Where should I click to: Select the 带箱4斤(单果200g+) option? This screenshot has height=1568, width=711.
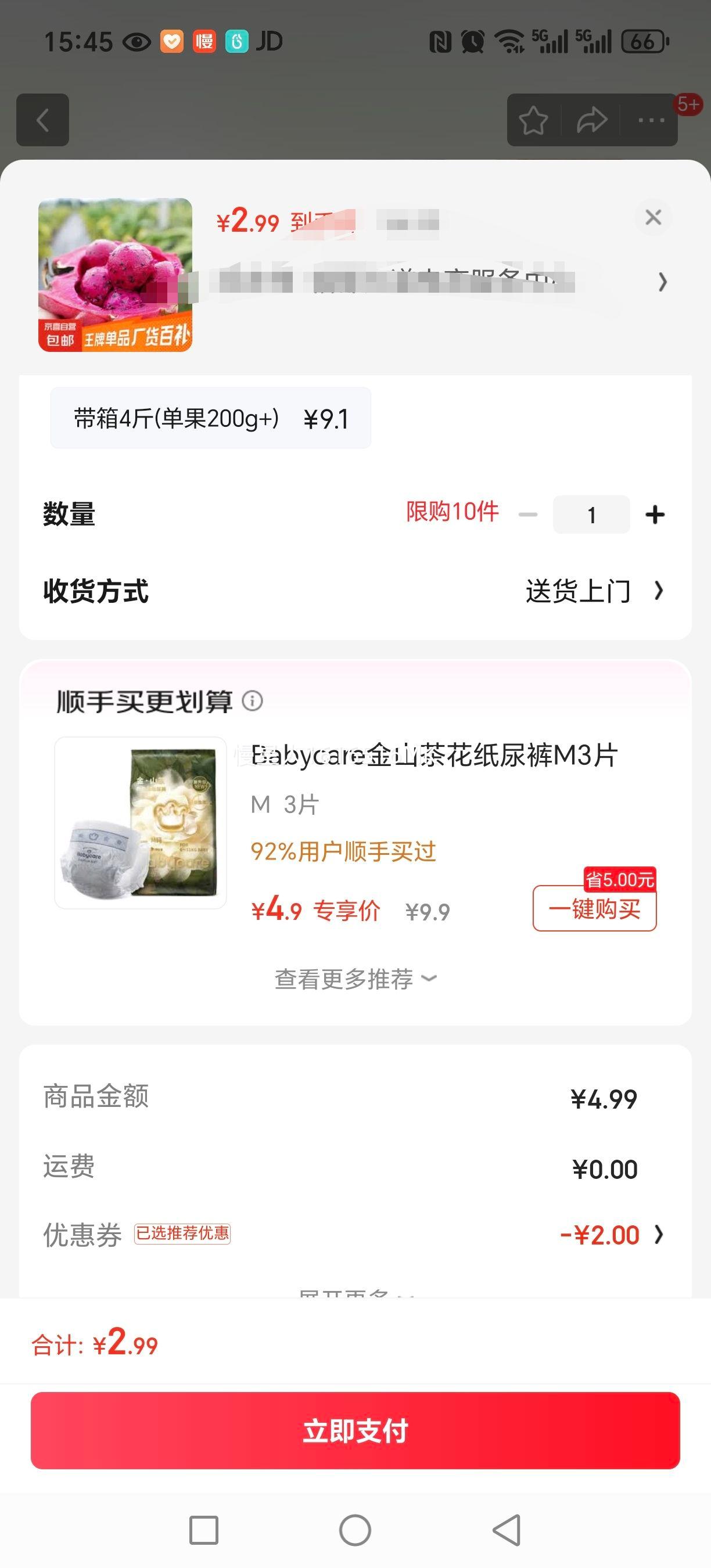click(x=211, y=418)
